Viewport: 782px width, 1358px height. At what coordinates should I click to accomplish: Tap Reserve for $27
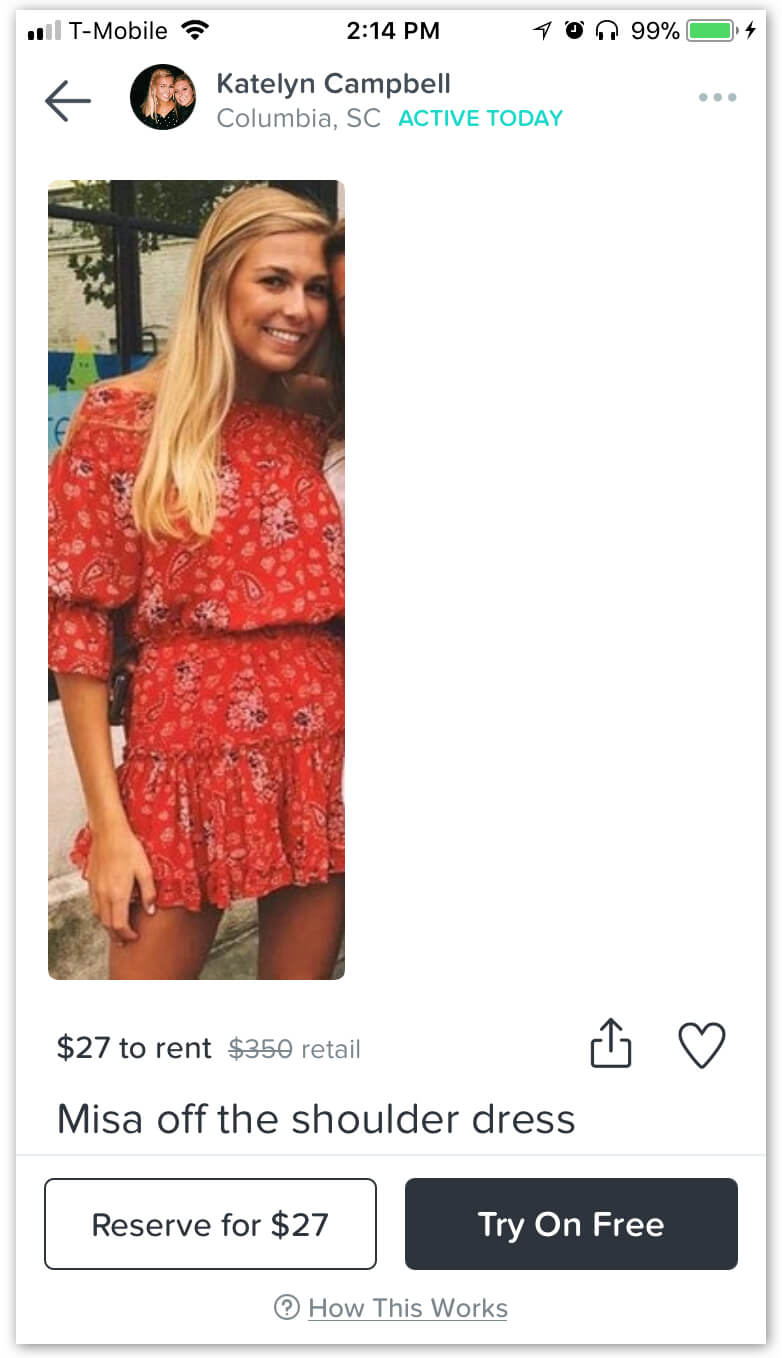click(210, 1224)
